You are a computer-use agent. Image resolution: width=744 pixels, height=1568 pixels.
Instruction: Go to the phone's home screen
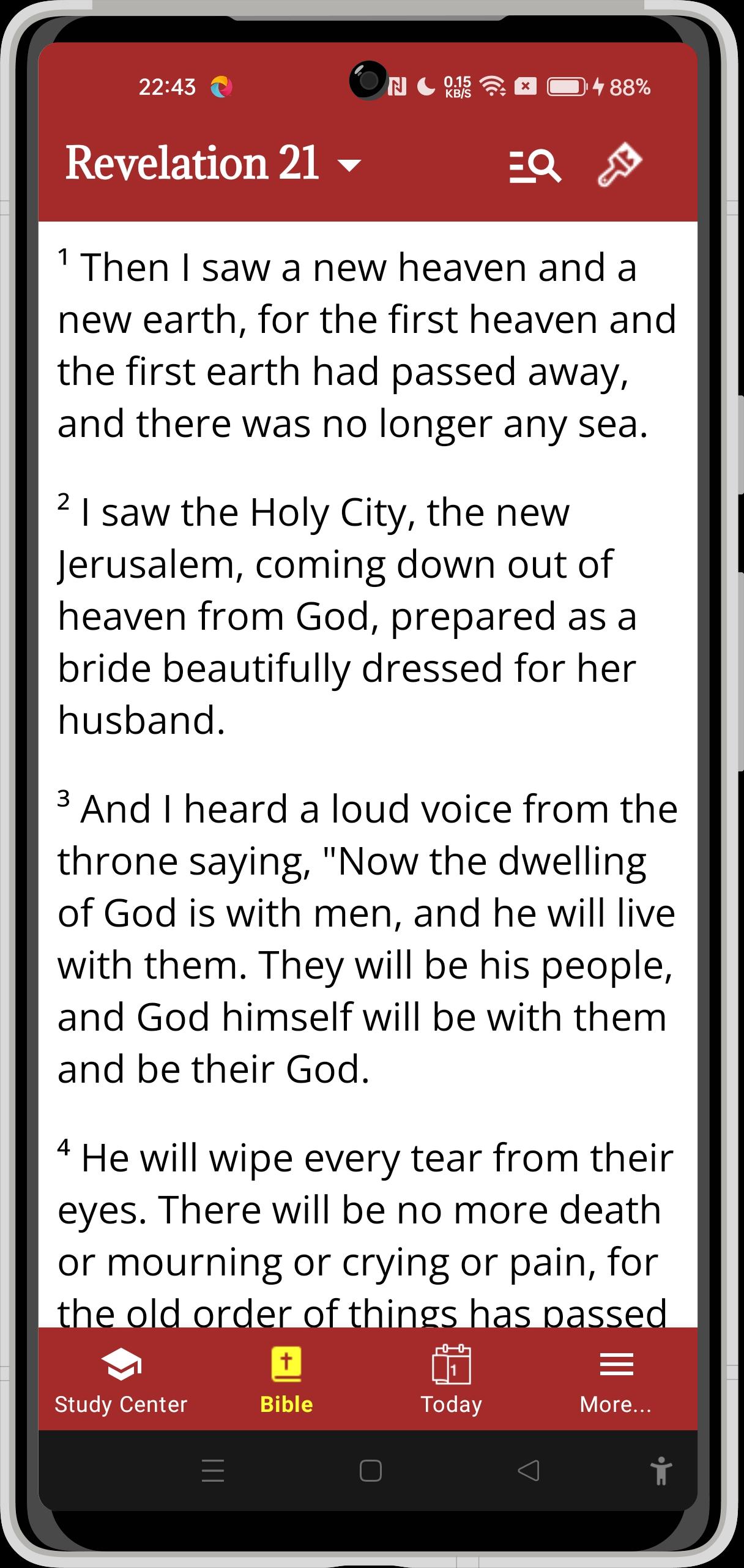371,1471
